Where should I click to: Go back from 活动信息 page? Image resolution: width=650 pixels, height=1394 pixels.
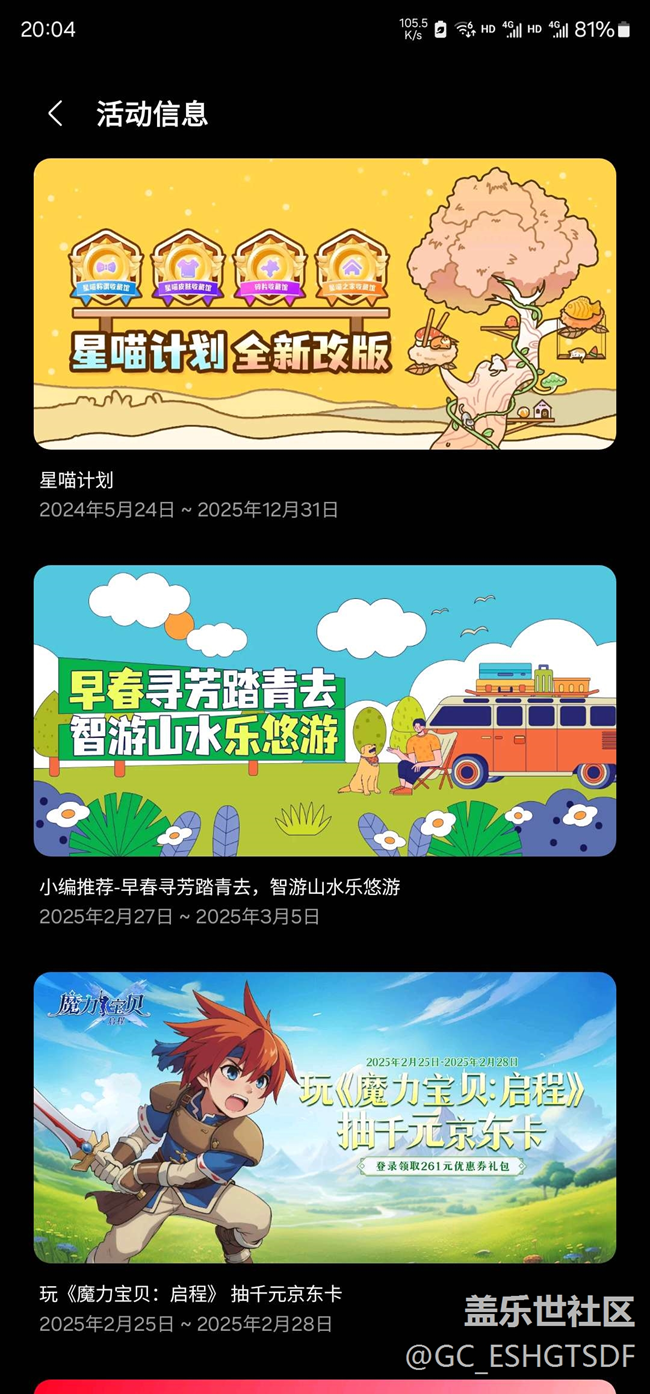[55, 114]
